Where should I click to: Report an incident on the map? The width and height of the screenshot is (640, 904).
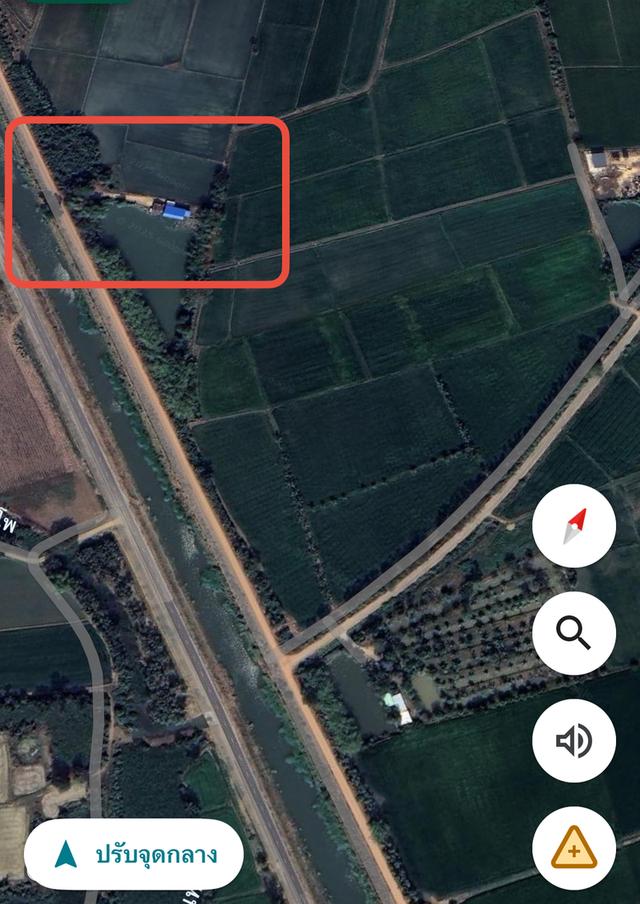tap(574, 849)
